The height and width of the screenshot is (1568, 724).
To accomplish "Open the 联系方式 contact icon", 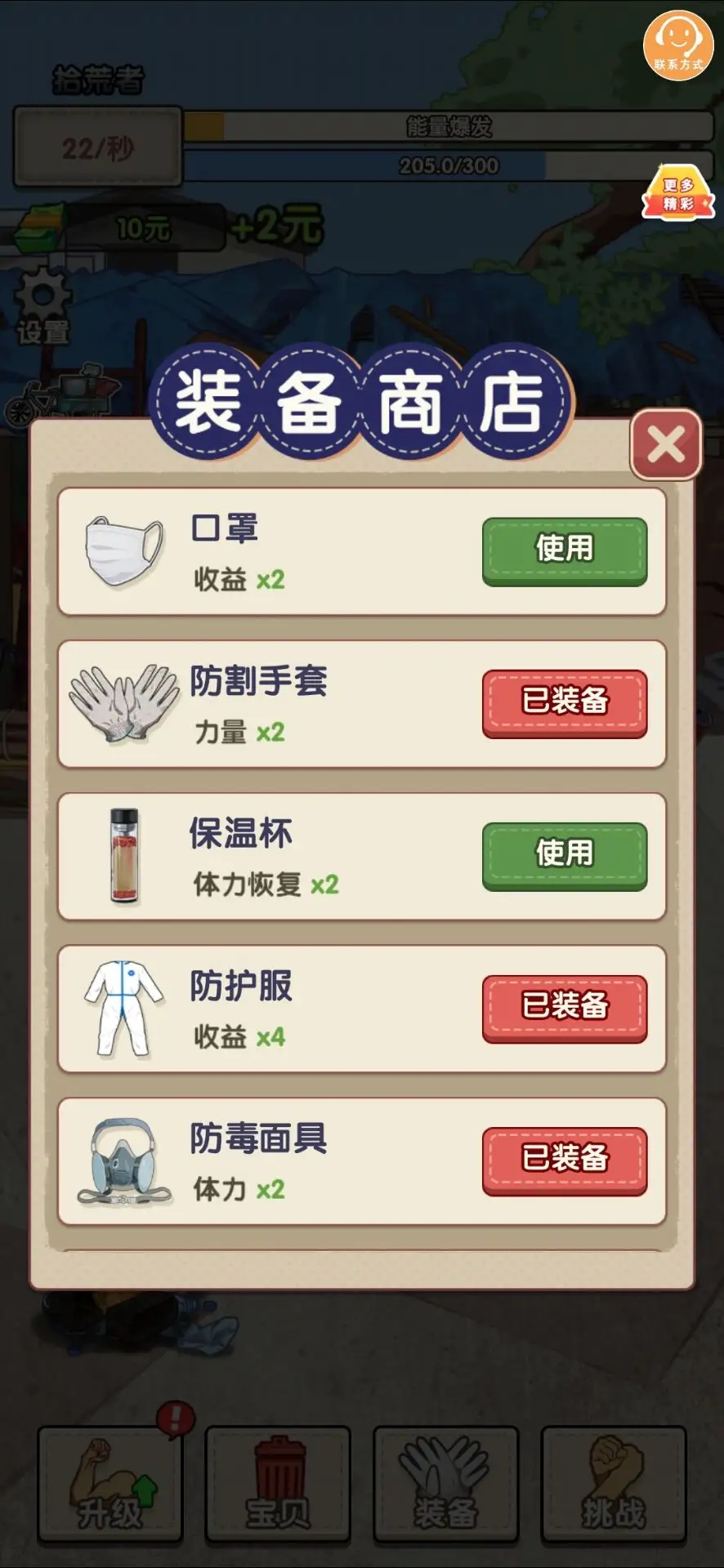I will pyautogui.click(x=678, y=46).
